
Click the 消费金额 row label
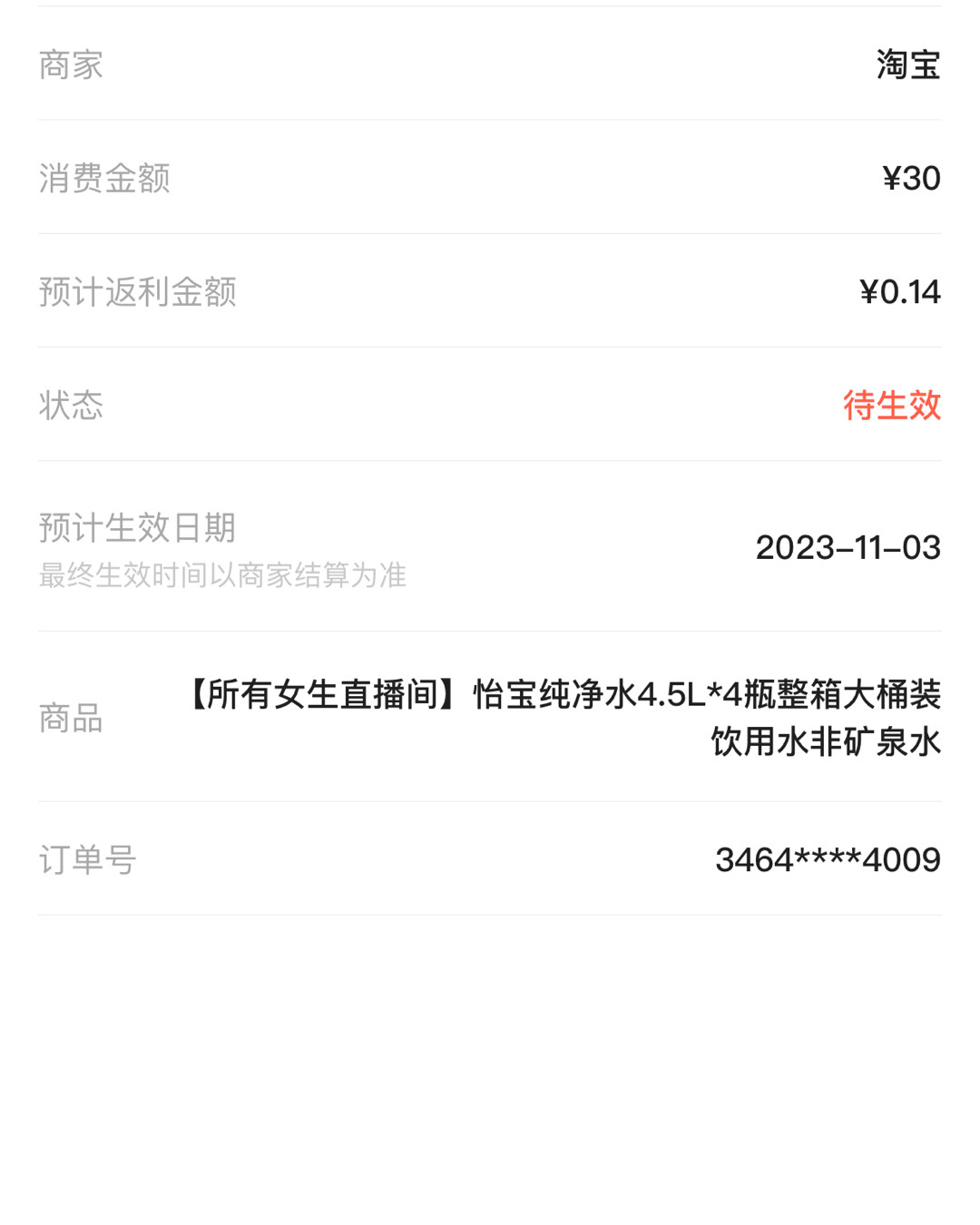[x=104, y=178]
